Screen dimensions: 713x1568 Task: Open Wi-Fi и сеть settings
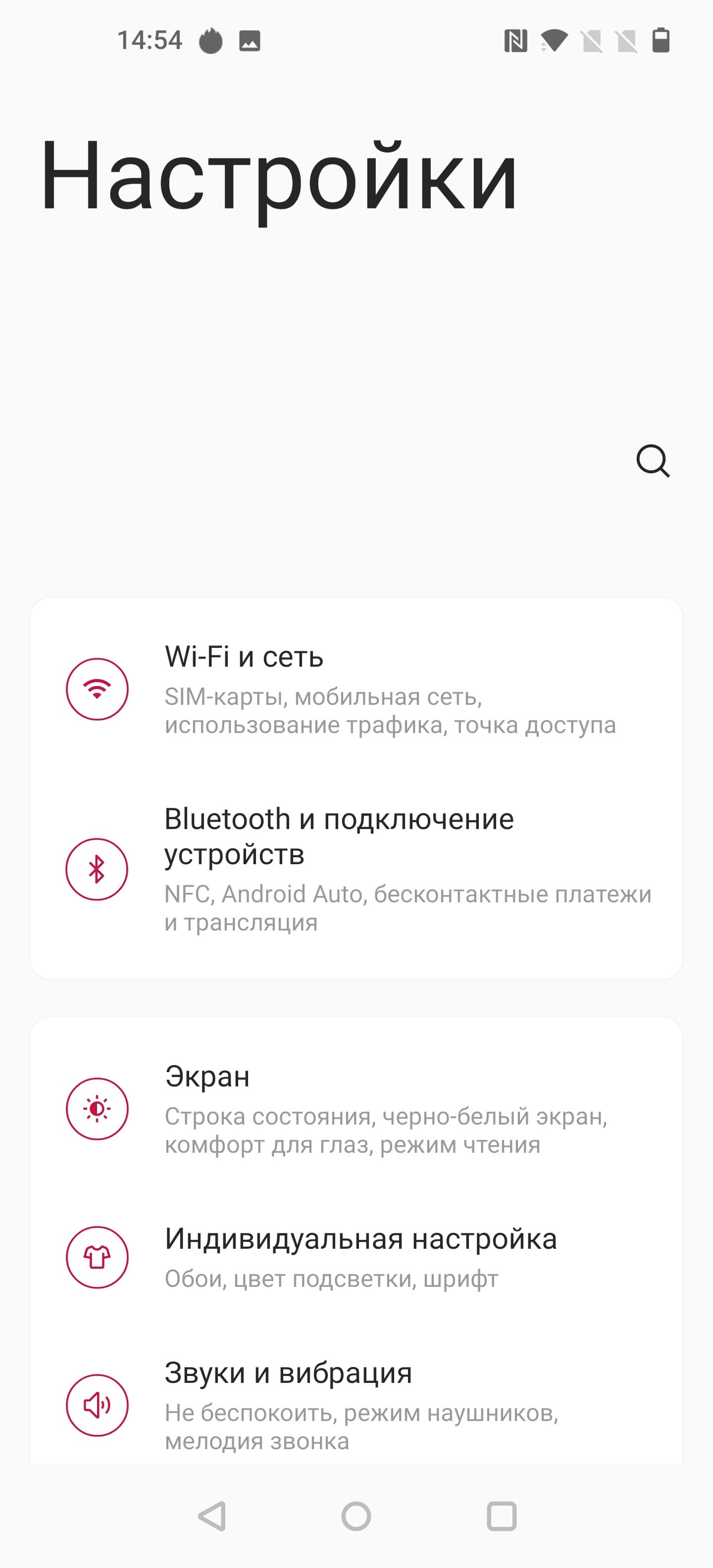click(356, 689)
